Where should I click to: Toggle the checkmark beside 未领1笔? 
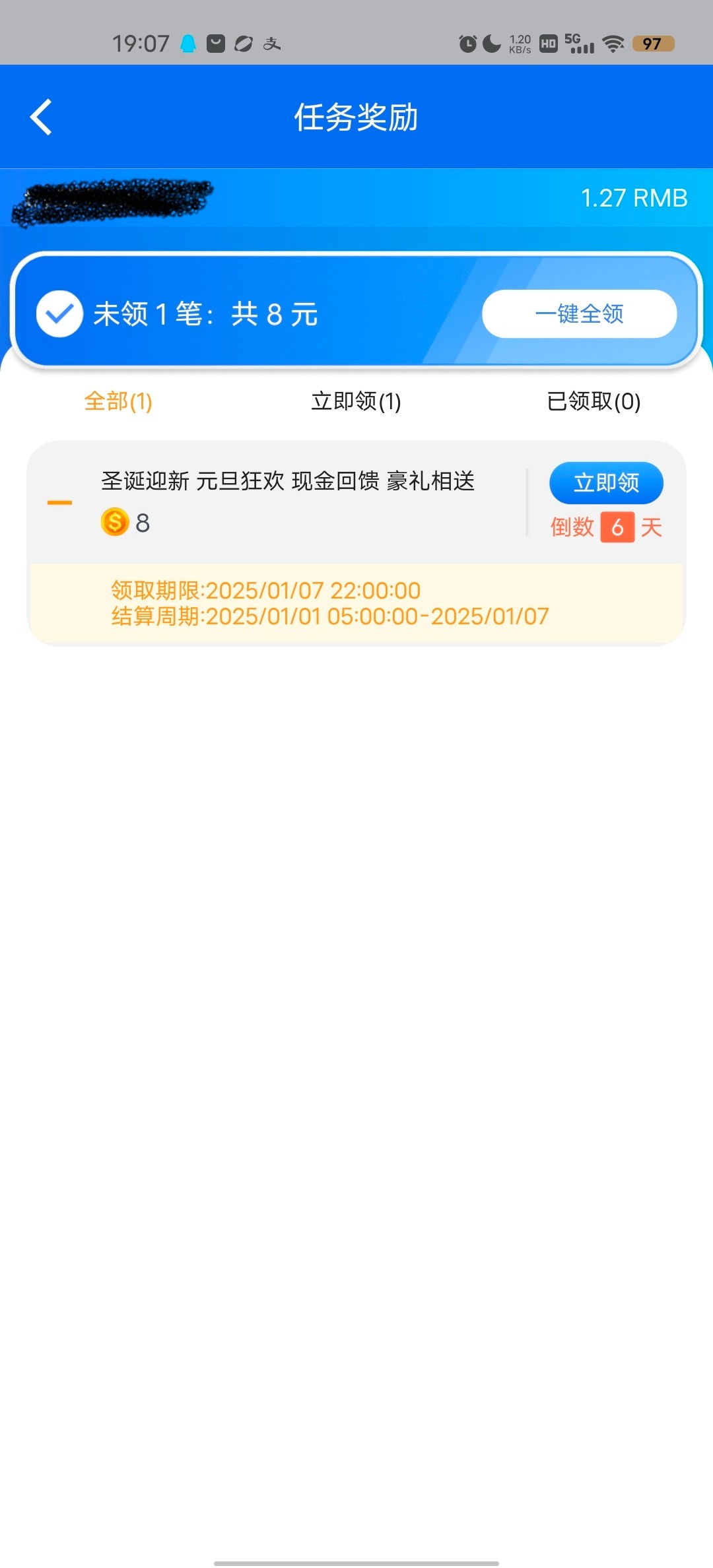click(59, 314)
